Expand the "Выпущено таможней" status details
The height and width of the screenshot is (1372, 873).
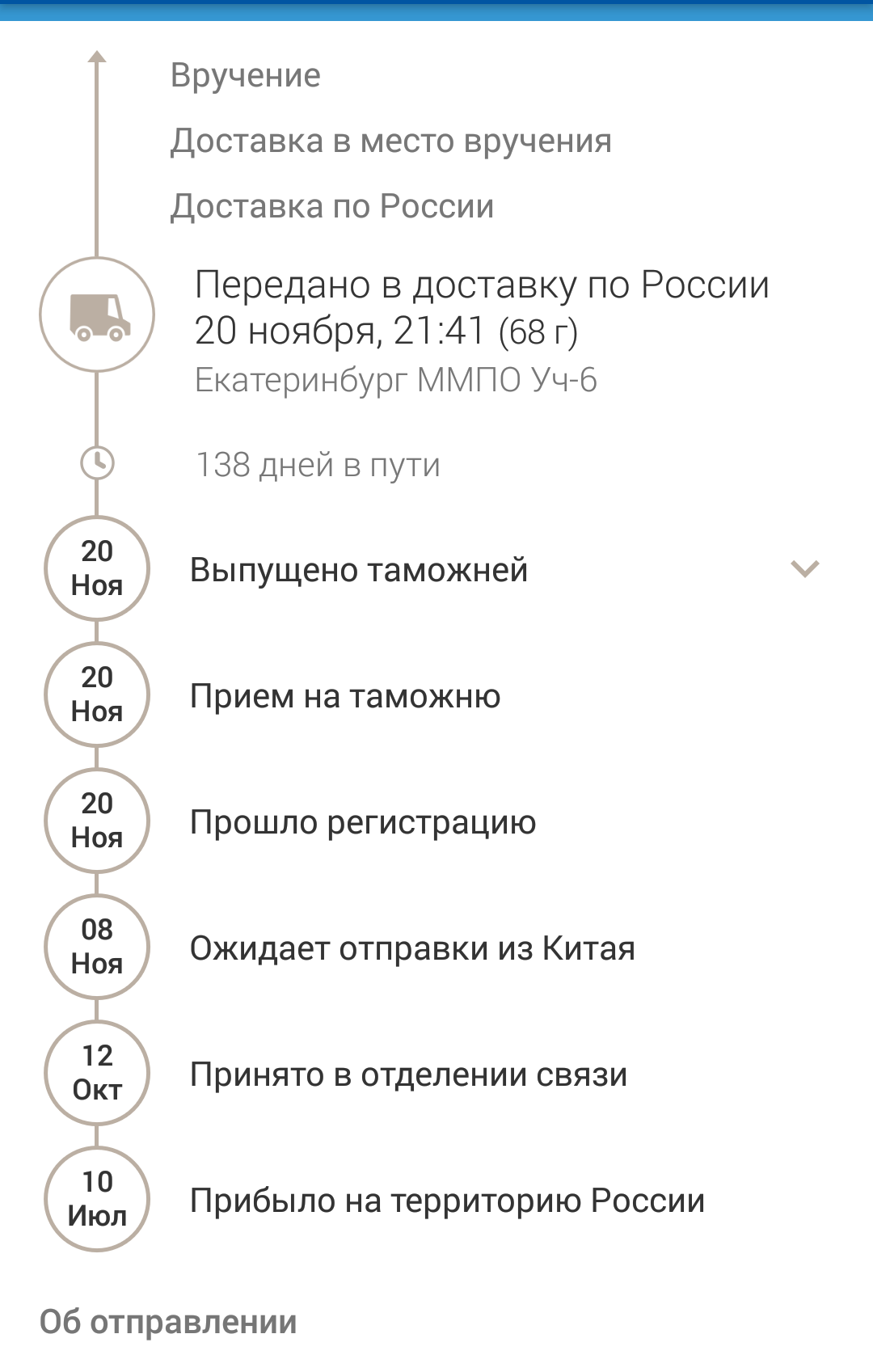(x=804, y=569)
